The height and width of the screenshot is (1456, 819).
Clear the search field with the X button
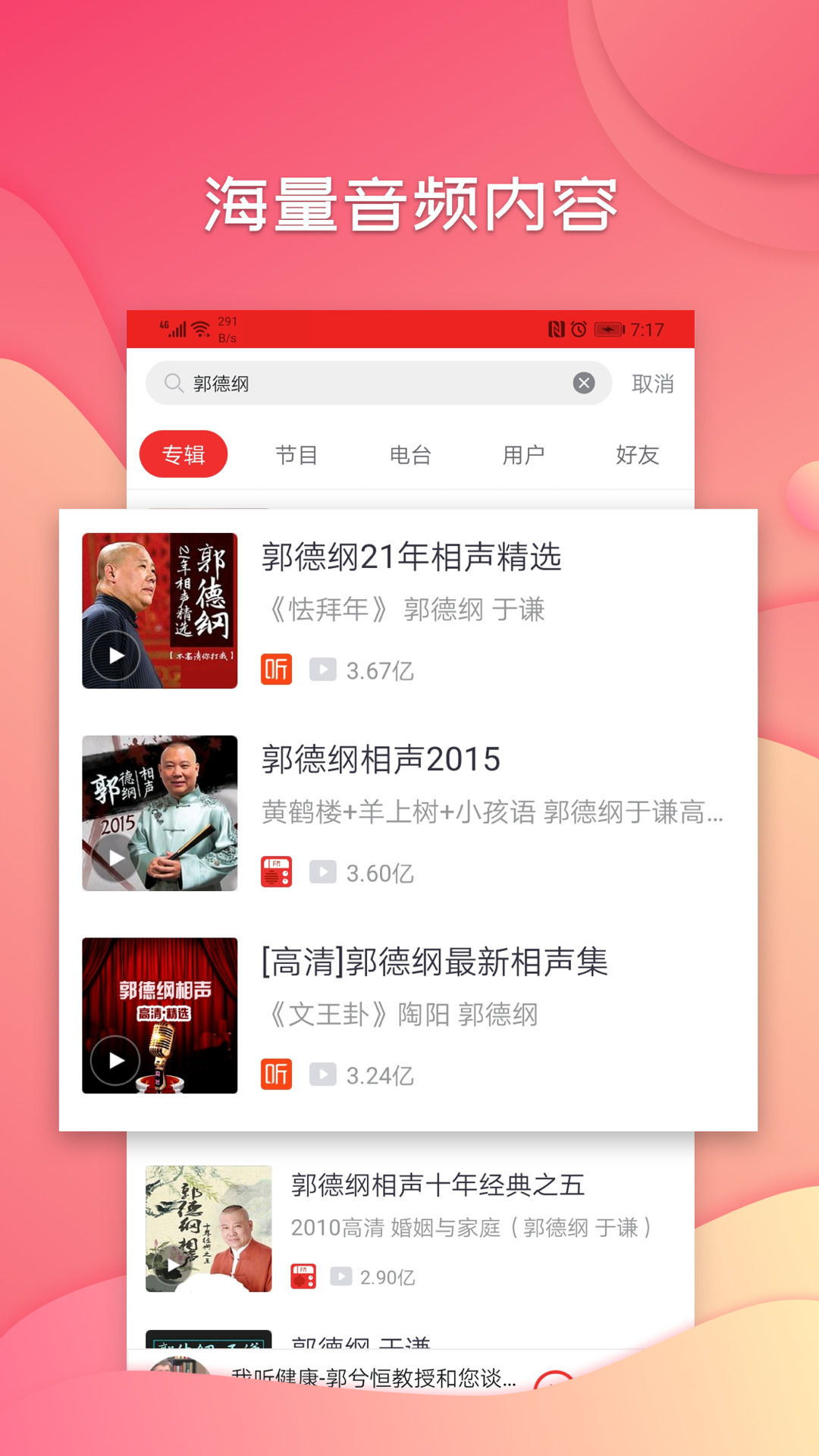(x=582, y=383)
